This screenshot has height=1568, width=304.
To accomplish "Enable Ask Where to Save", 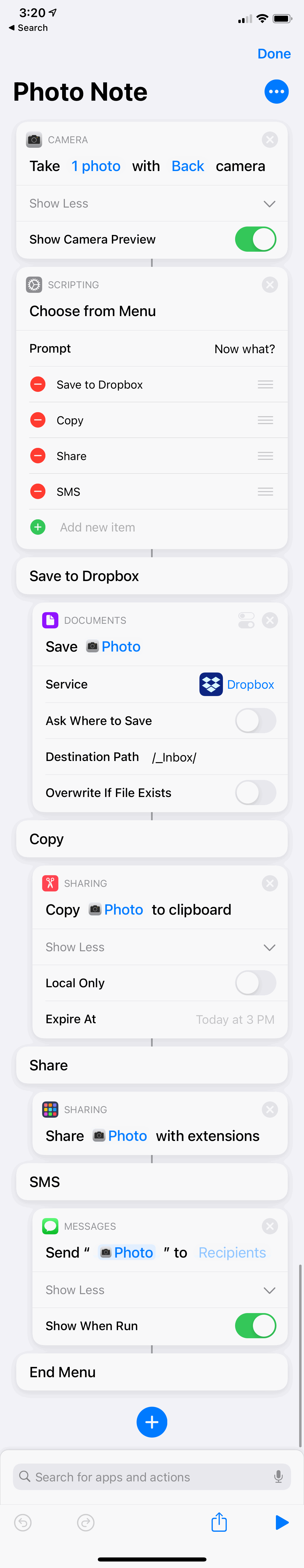I will coord(255,721).
